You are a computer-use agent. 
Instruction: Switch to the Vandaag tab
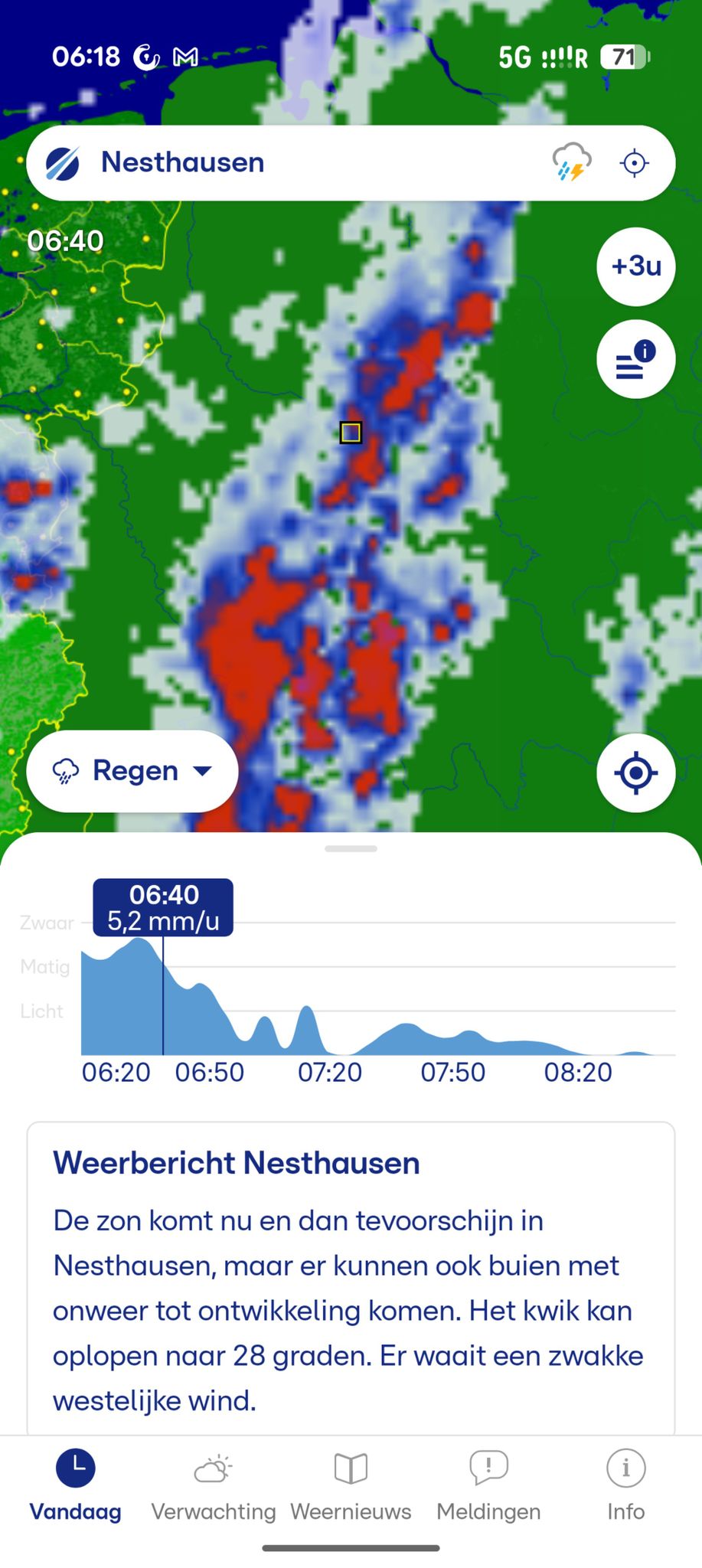pos(75,1486)
